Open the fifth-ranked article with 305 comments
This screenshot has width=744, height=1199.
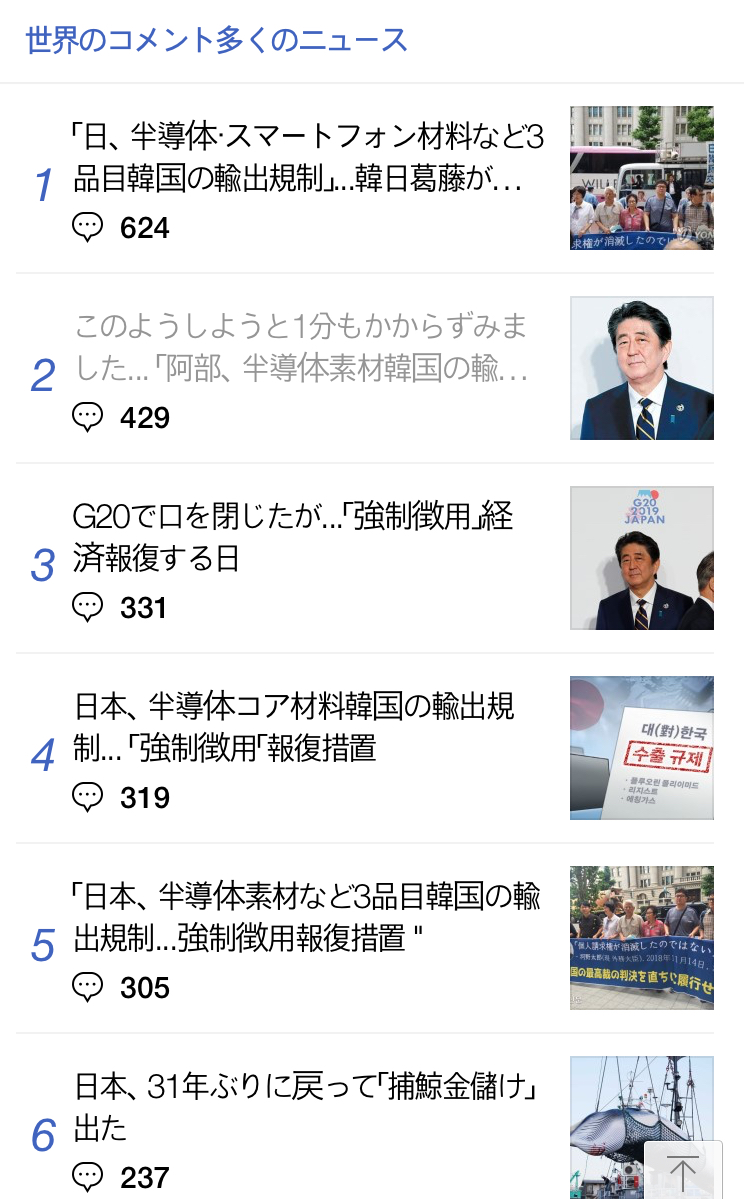(x=307, y=917)
